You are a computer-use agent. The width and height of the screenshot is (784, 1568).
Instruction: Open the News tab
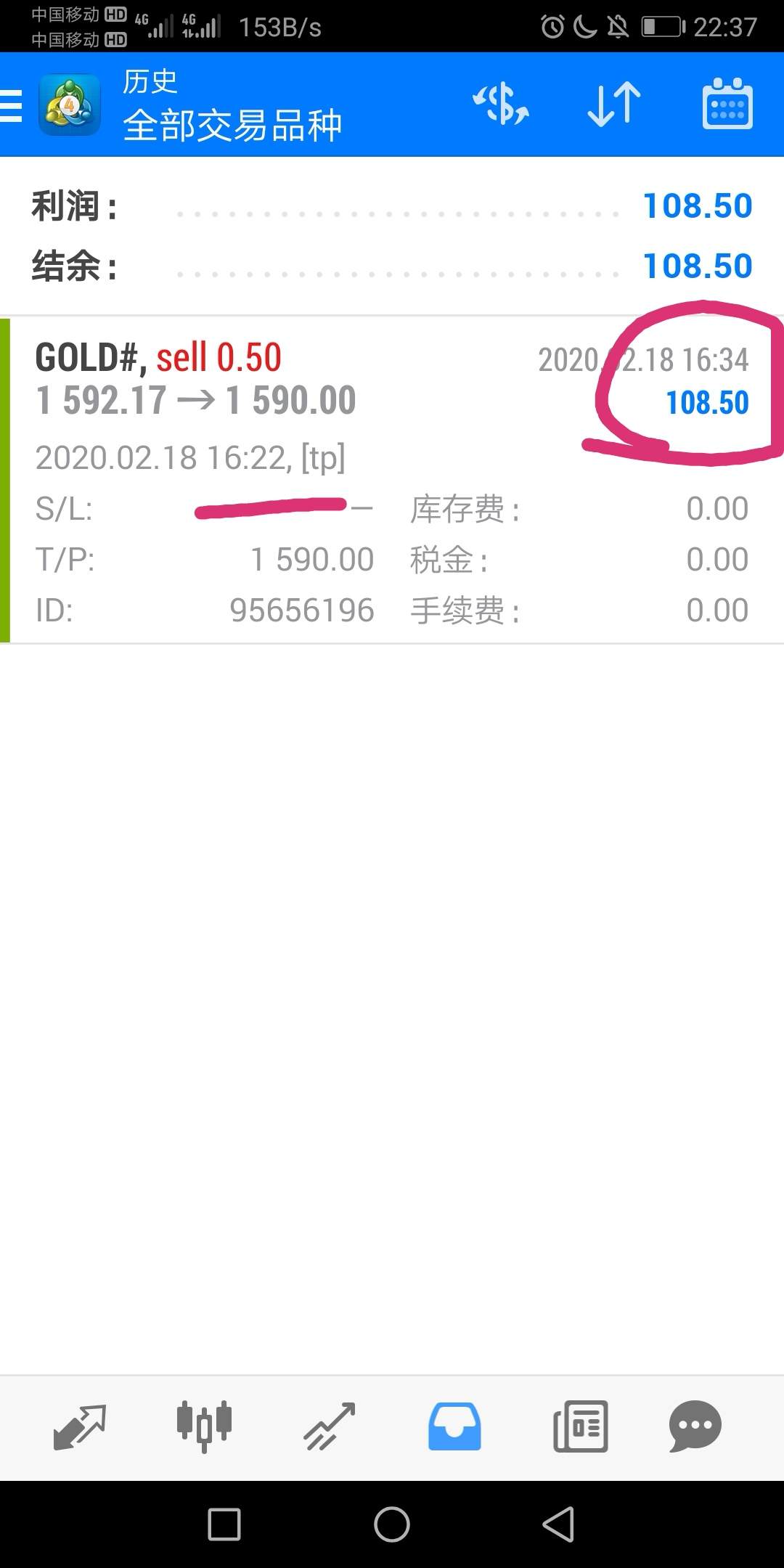580,1426
